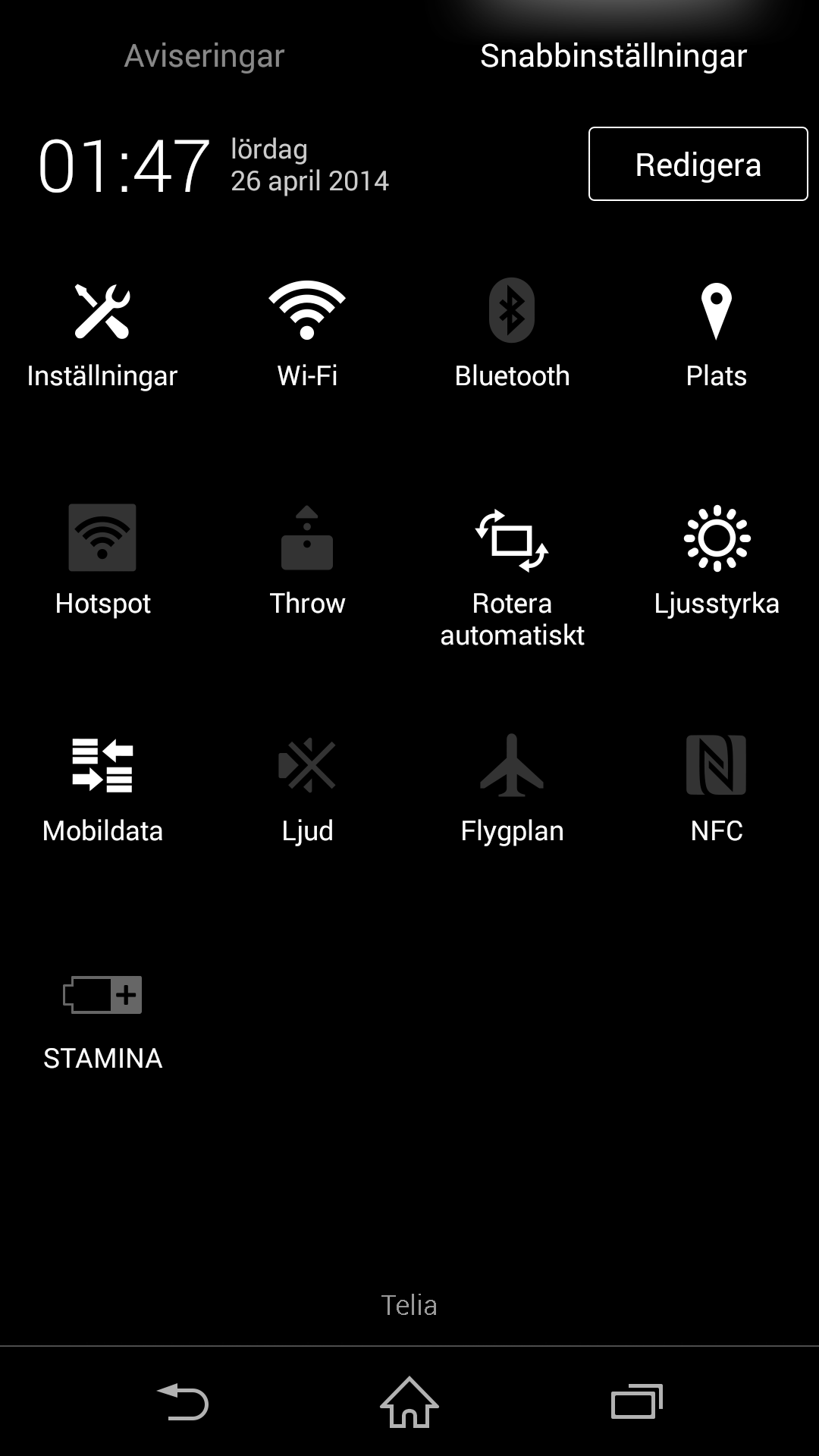Go back with the navigation bar
This screenshot has width=819, height=1456.
click(x=183, y=1401)
